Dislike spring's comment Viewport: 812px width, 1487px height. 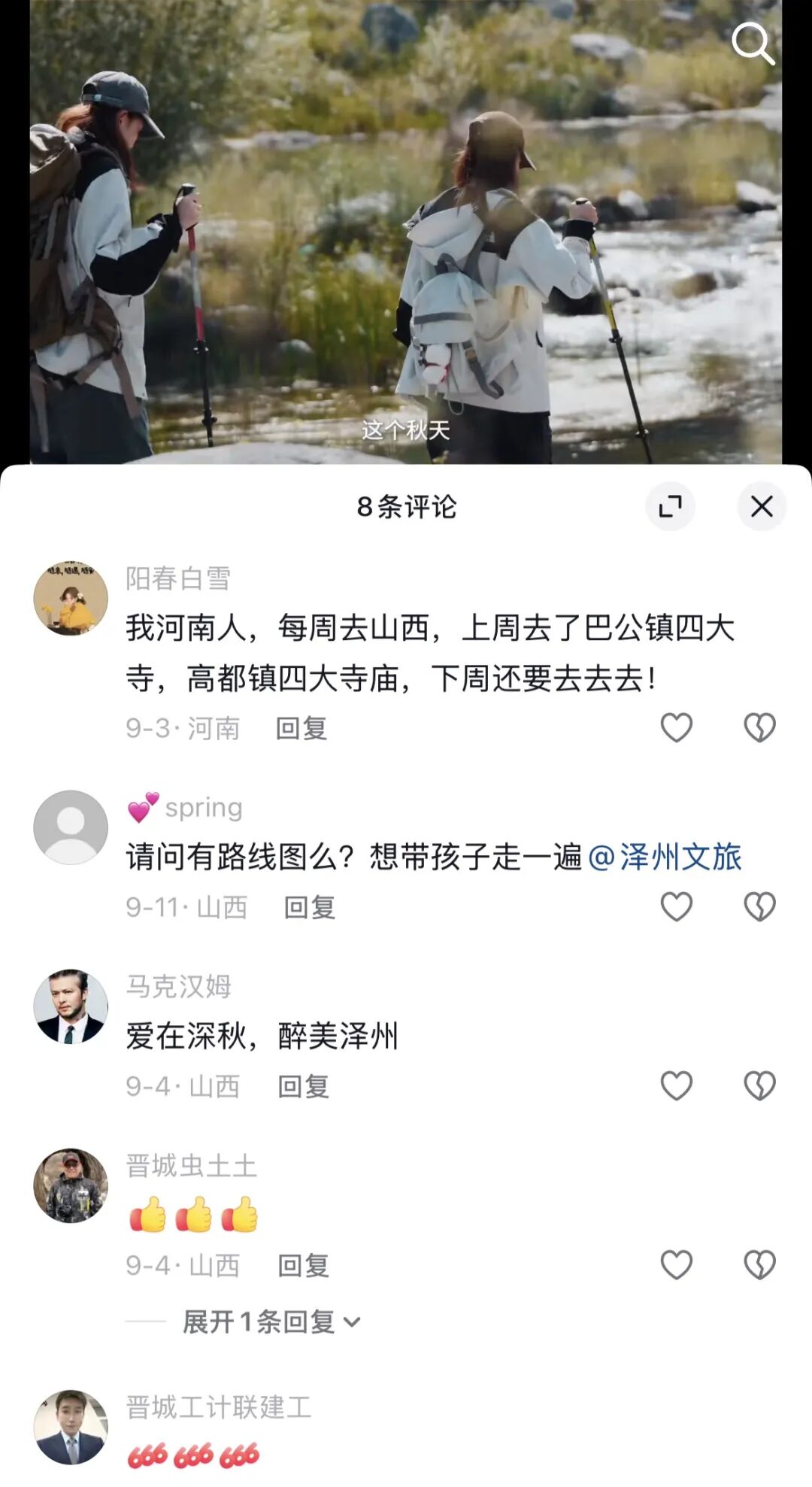click(759, 906)
